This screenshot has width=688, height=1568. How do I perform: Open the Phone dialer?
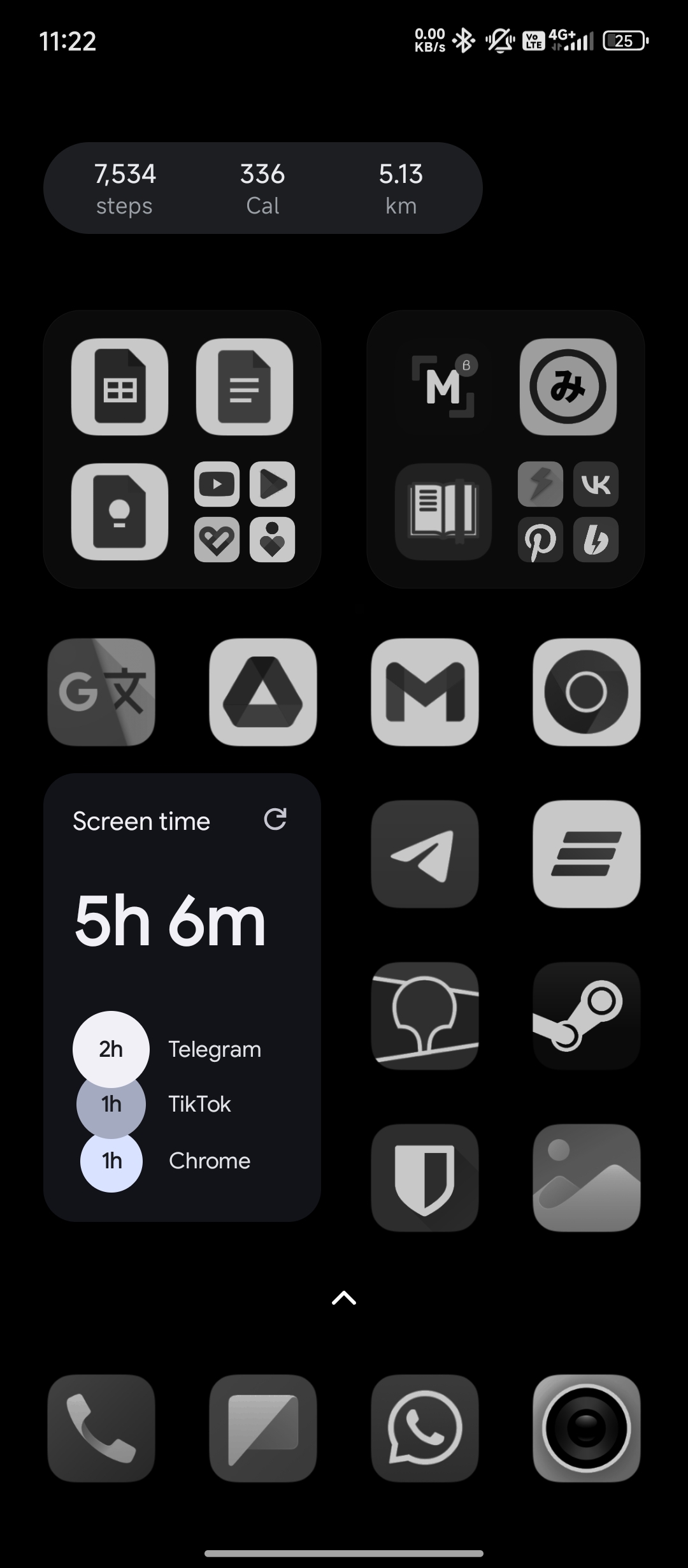tap(101, 1428)
